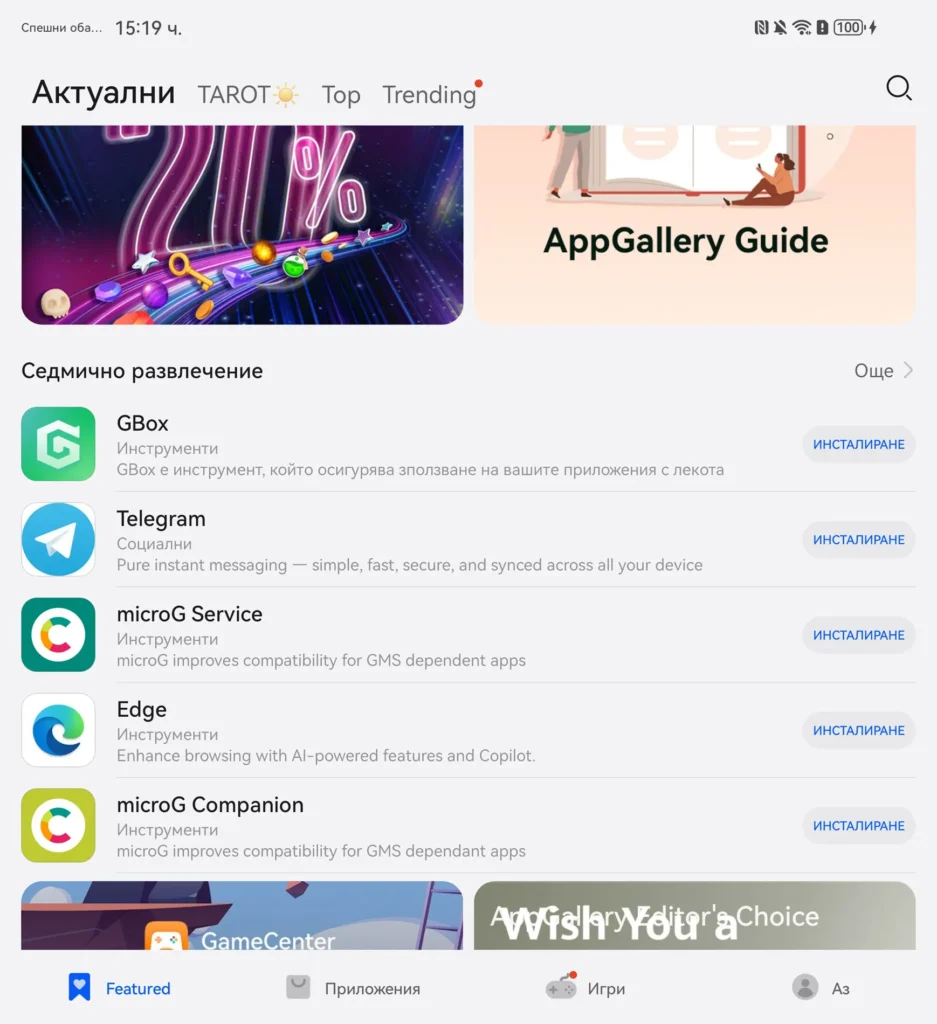The height and width of the screenshot is (1024, 937).
Task: Install microG Companion
Action: coord(858,826)
